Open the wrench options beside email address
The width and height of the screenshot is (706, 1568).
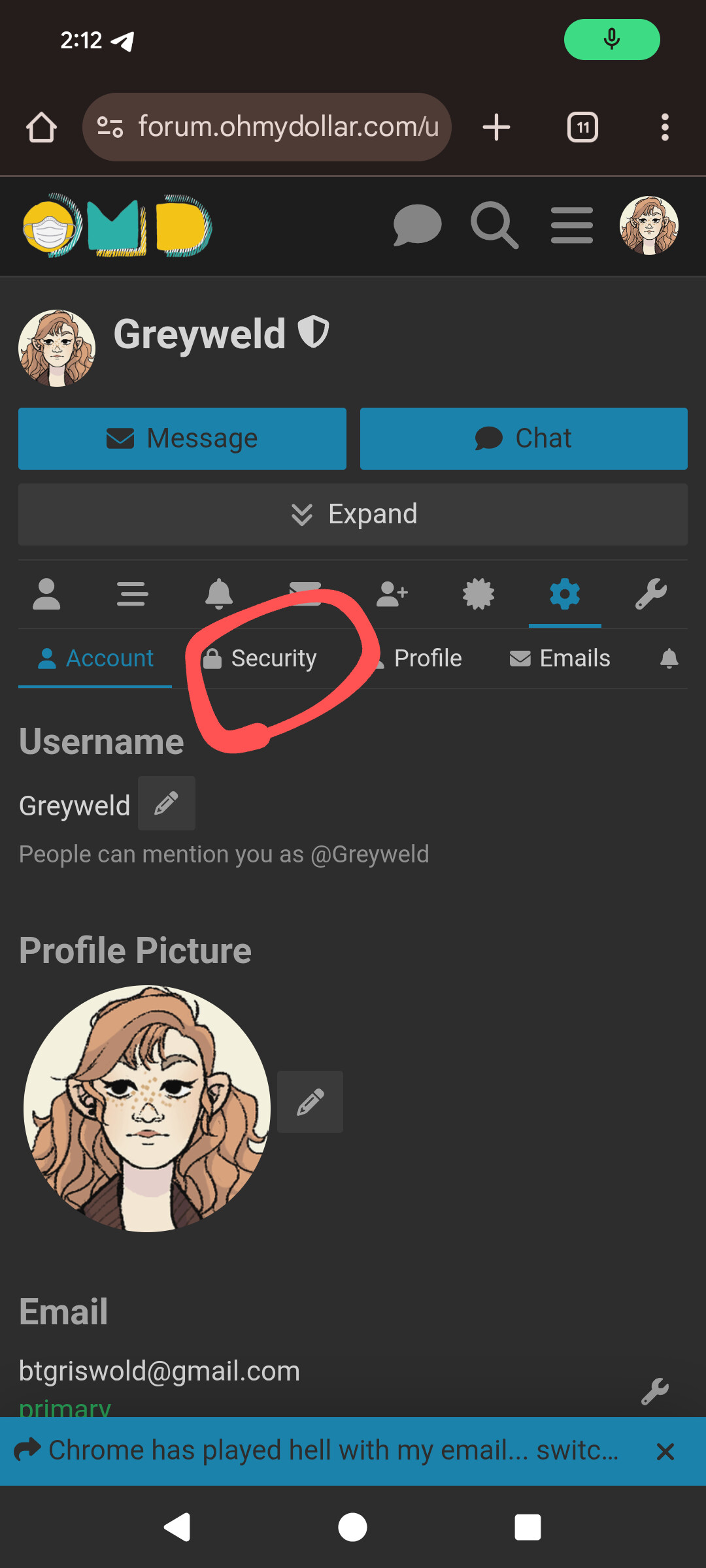(x=655, y=1391)
